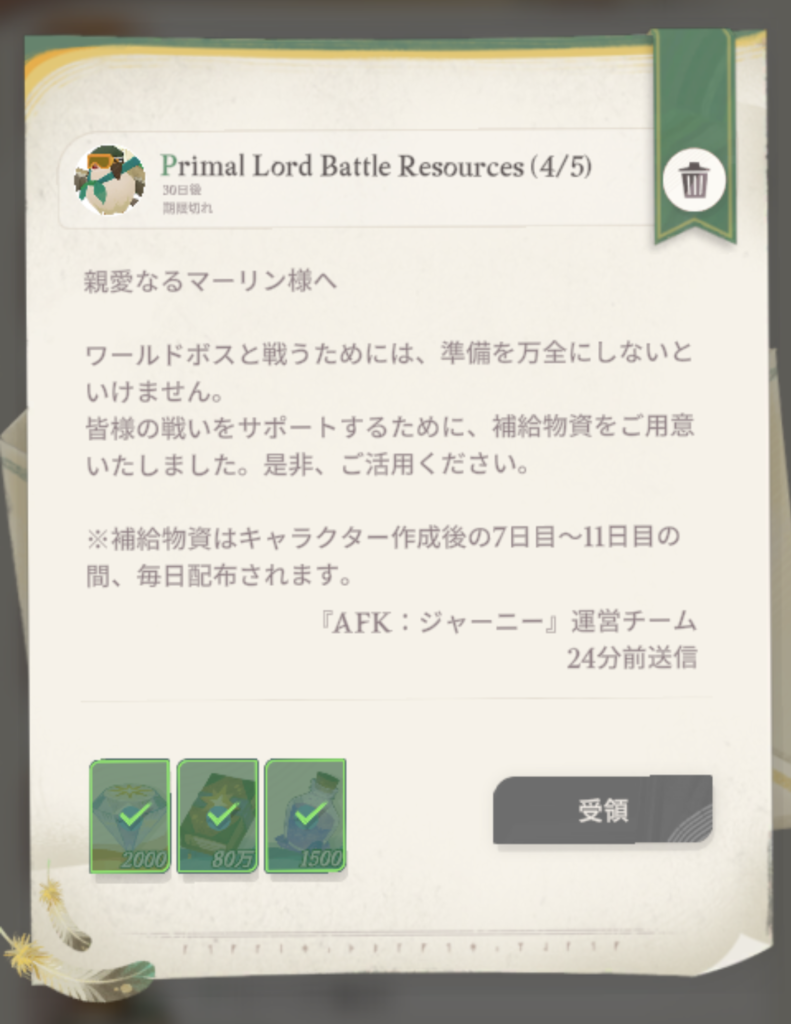Delete this mail with the trash icon
Viewport: 791px width, 1024px height.
point(694,181)
